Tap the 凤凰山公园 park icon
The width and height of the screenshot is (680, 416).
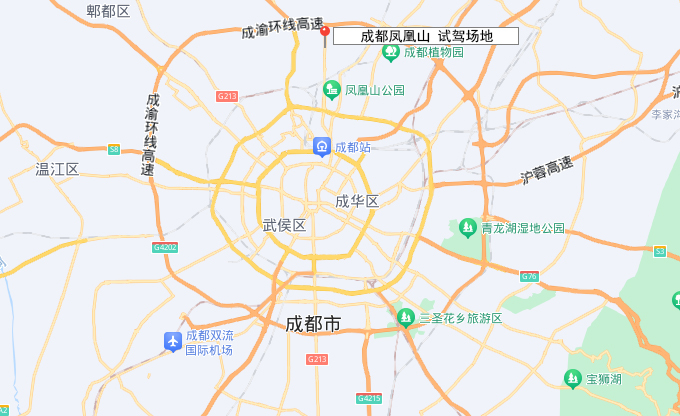[x=332, y=91]
